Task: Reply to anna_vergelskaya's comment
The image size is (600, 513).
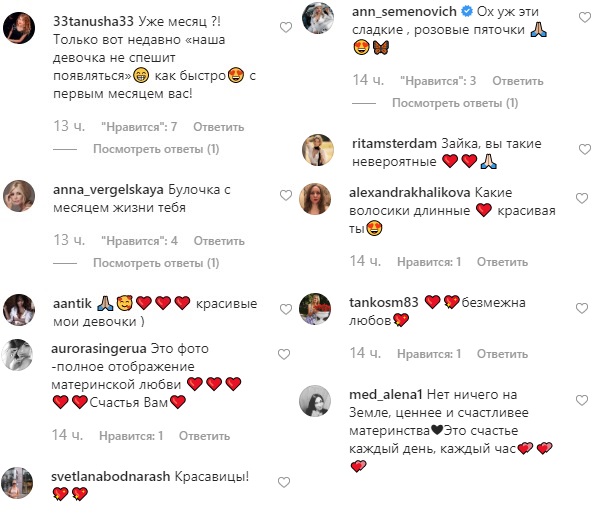Action: (219, 241)
